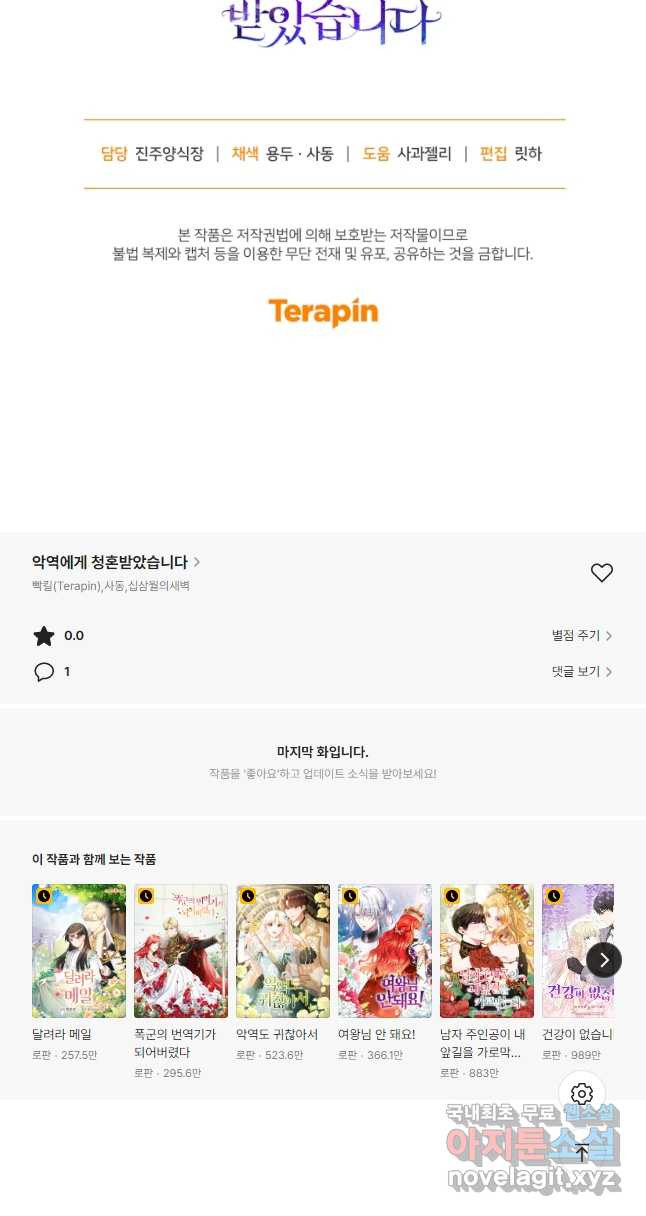Show next recommended titles with arrow
Viewport: 646px width, 1216px height.
pyautogui.click(x=604, y=960)
